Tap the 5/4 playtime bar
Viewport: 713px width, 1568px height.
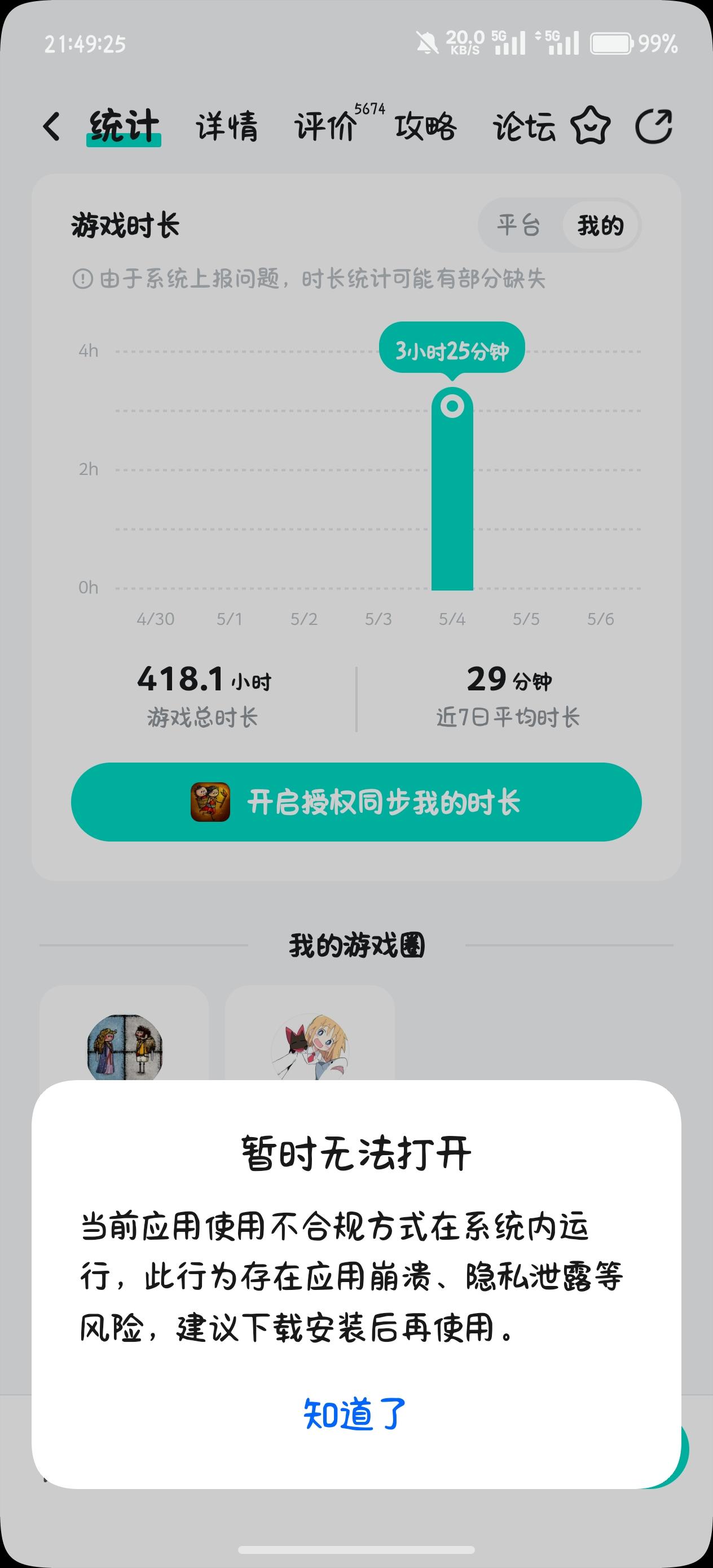click(452, 489)
